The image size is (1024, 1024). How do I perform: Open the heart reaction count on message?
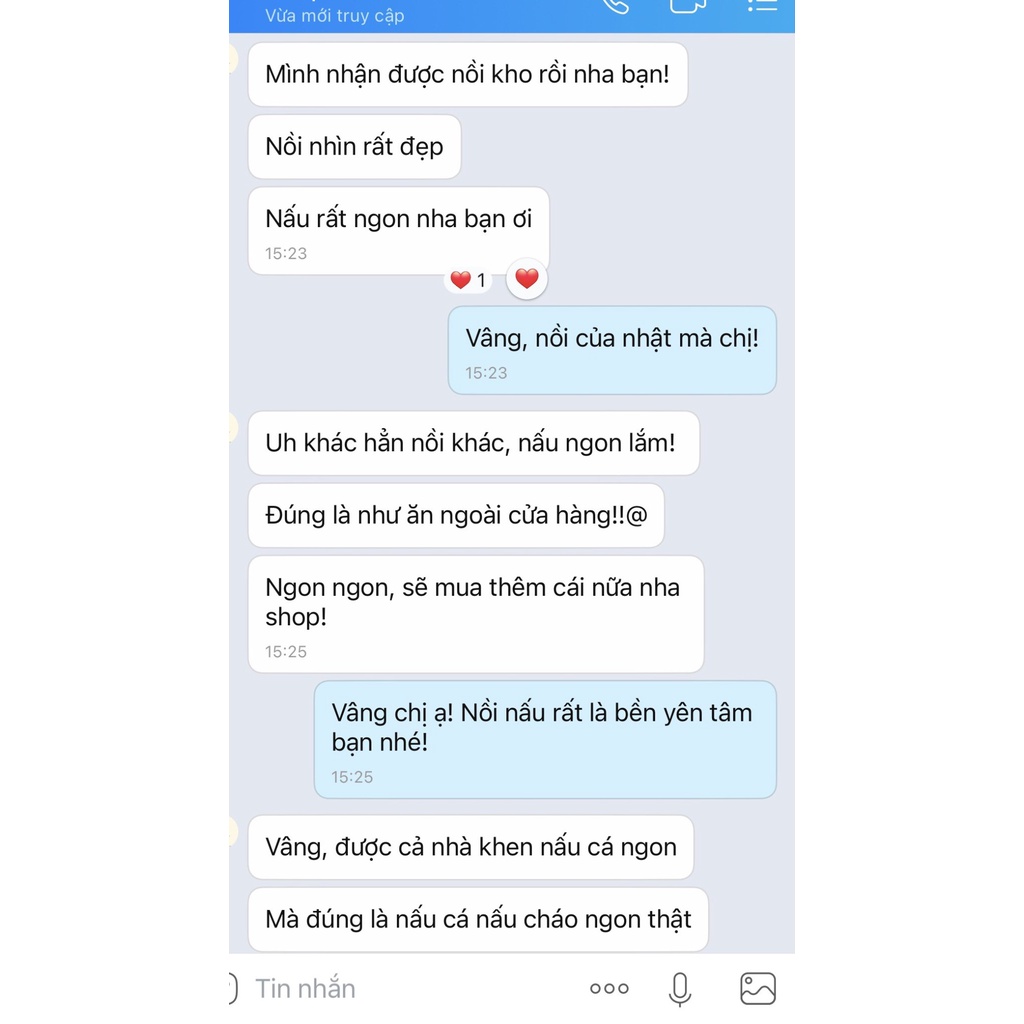(x=468, y=281)
